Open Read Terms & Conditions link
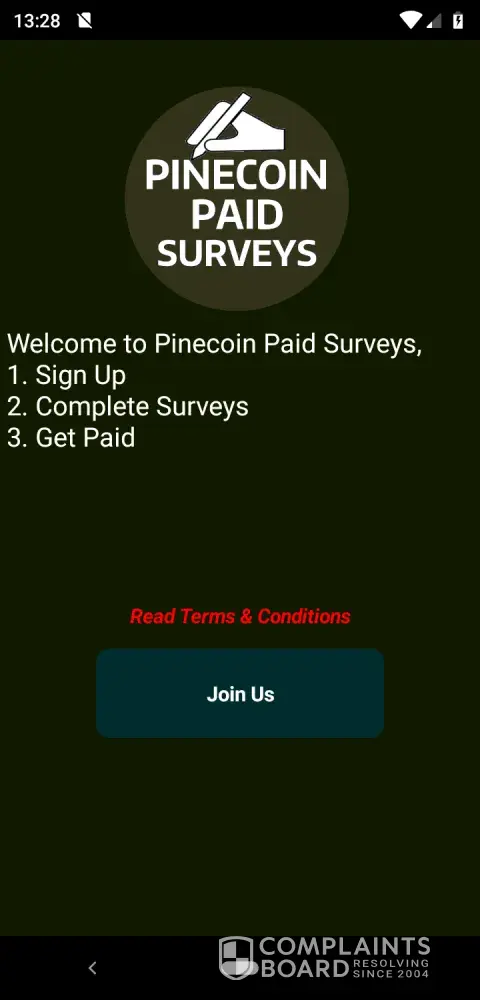This screenshot has width=480, height=1000. 240,616
